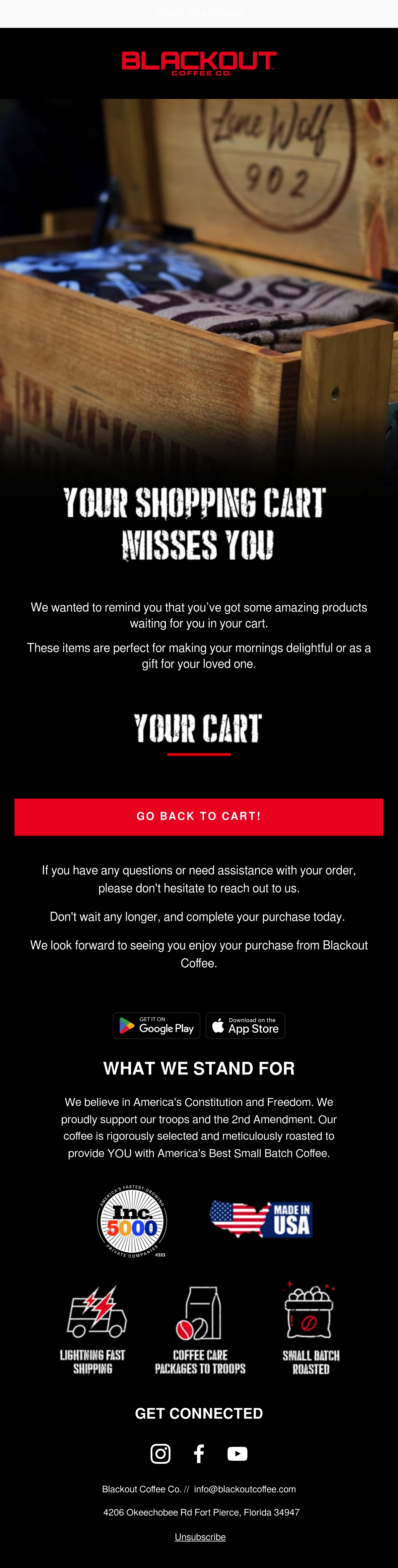Get the app on Google Play
398x1568 pixels.
pos(157,1026)
